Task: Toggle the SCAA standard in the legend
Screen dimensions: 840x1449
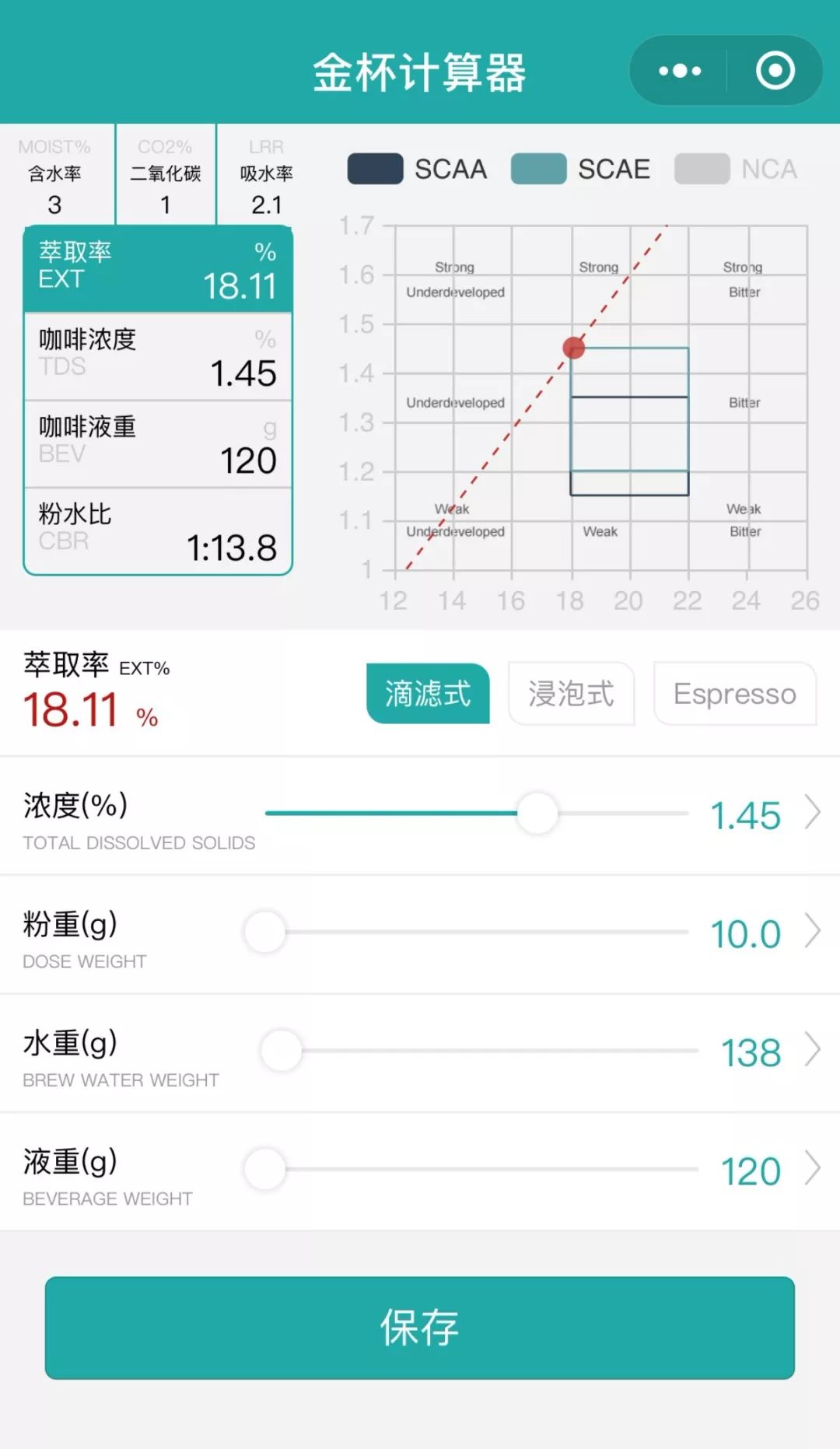Action: pyautogui.click(x=418, y=169)
